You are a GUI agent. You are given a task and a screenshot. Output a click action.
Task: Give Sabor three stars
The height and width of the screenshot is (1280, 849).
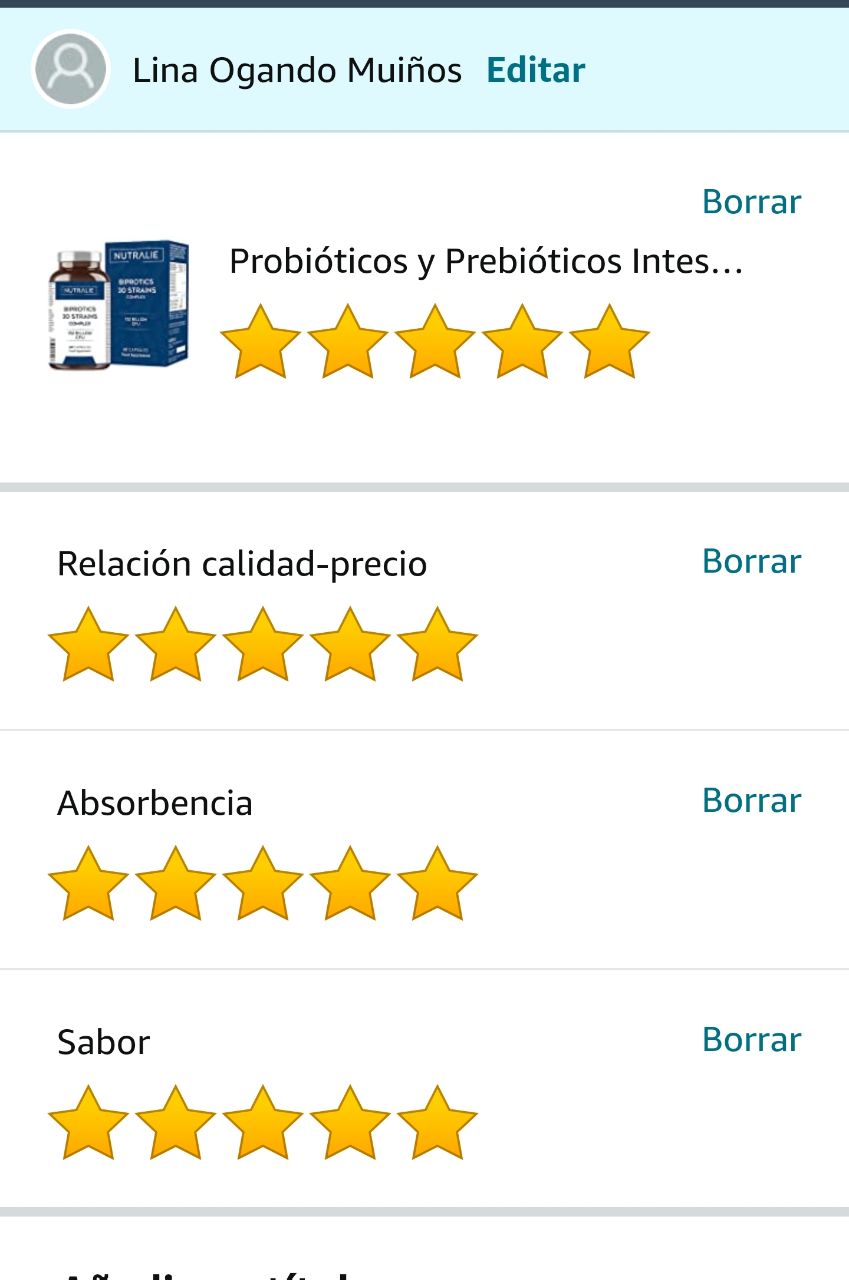click(263, 1123)
